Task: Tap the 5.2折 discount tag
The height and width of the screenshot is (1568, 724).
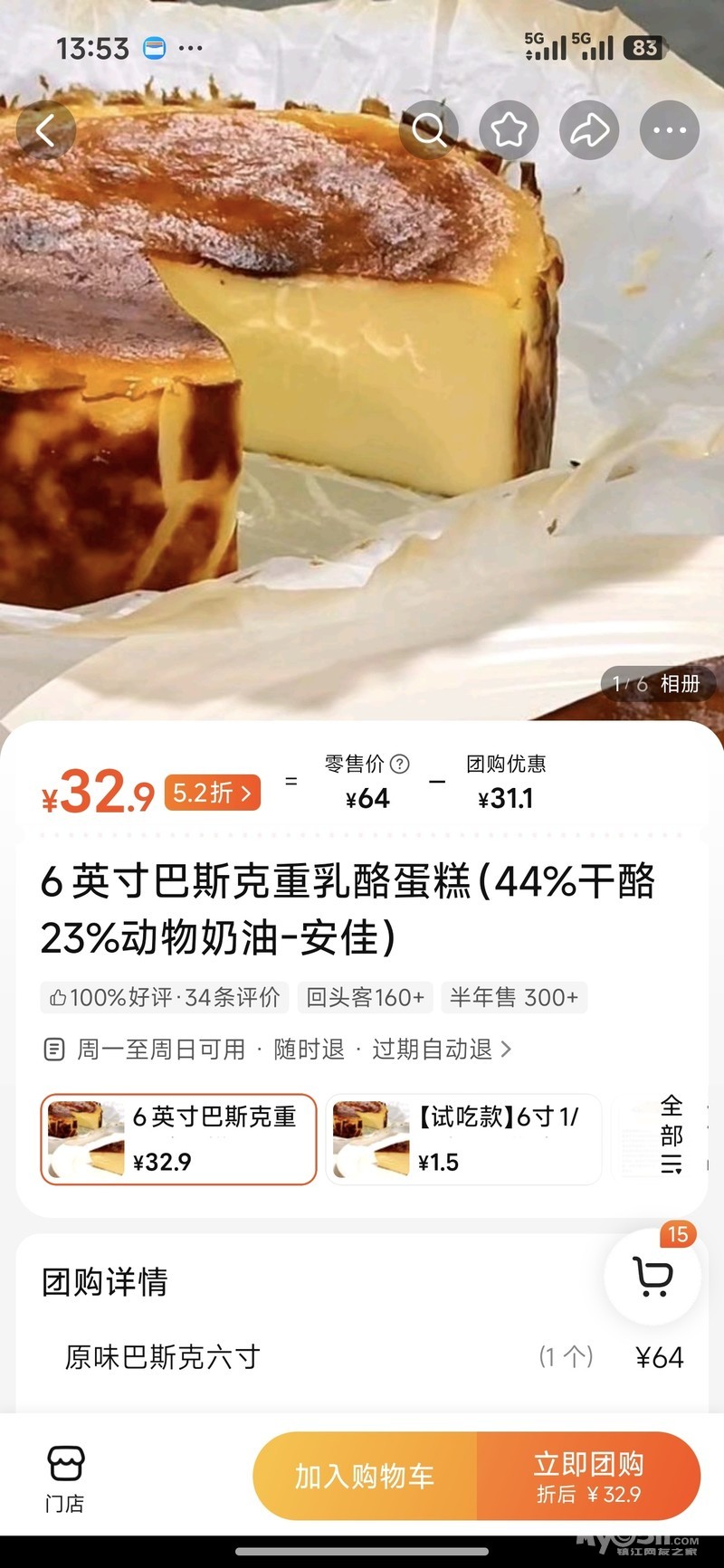Action: tap(213, 794)
